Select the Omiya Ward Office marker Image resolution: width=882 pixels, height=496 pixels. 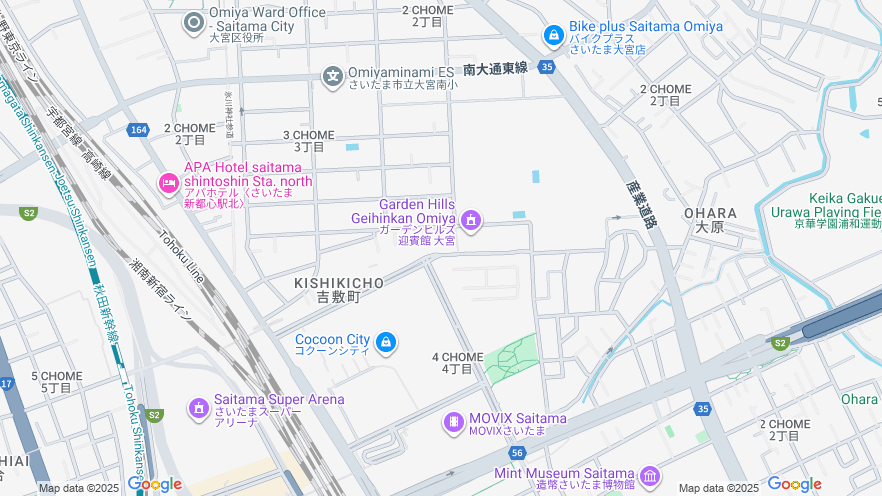(x=193, y=22)
